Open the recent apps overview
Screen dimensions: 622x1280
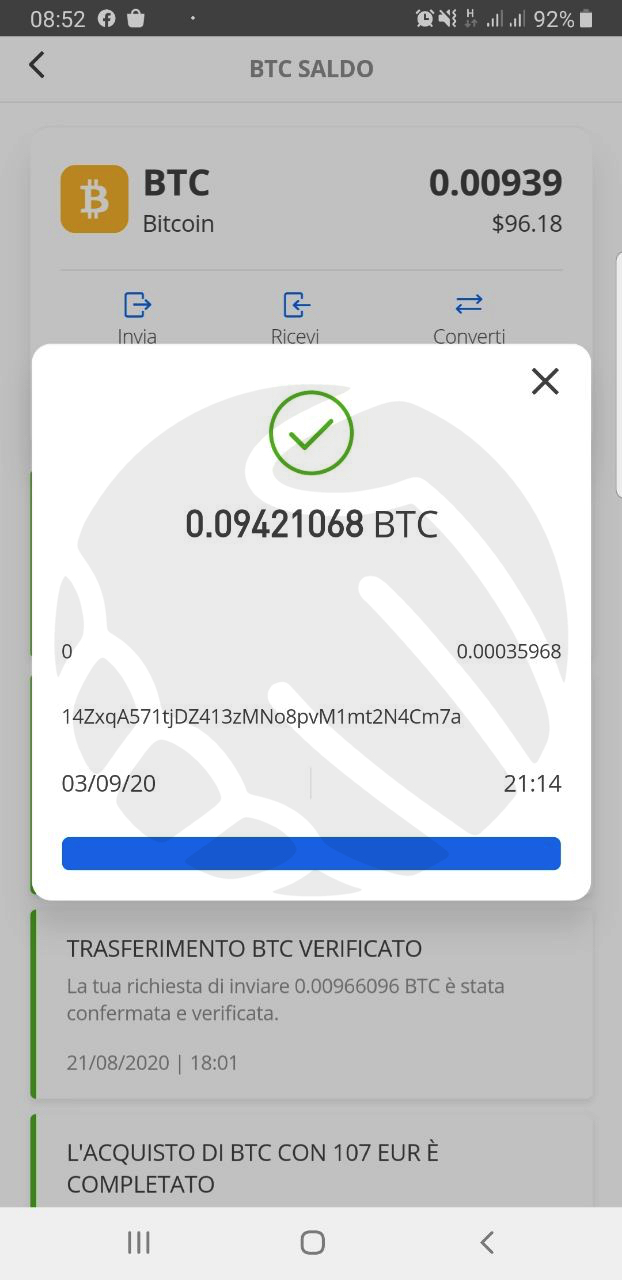point(138,1242)
